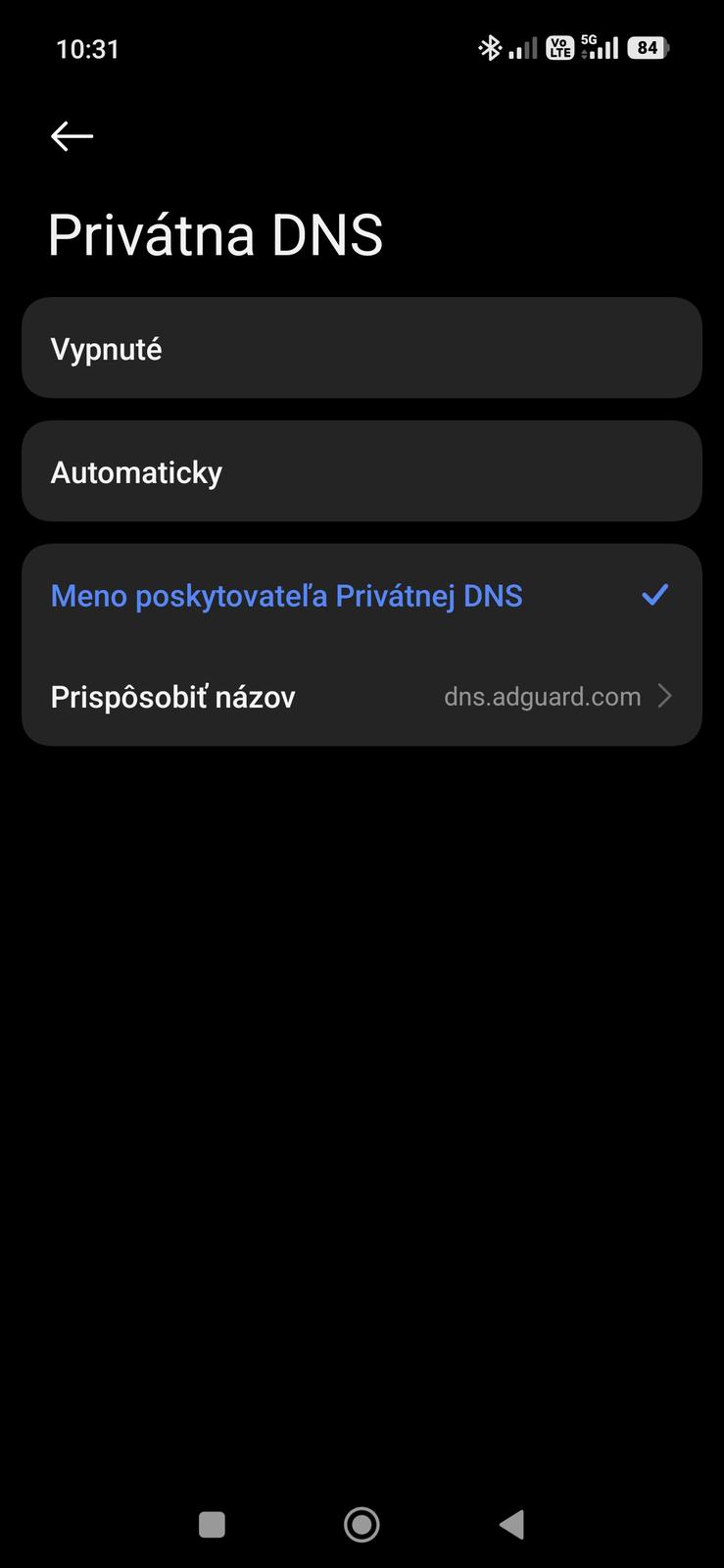Go back from Privátna DNS screen

click(x=72, y=136)
